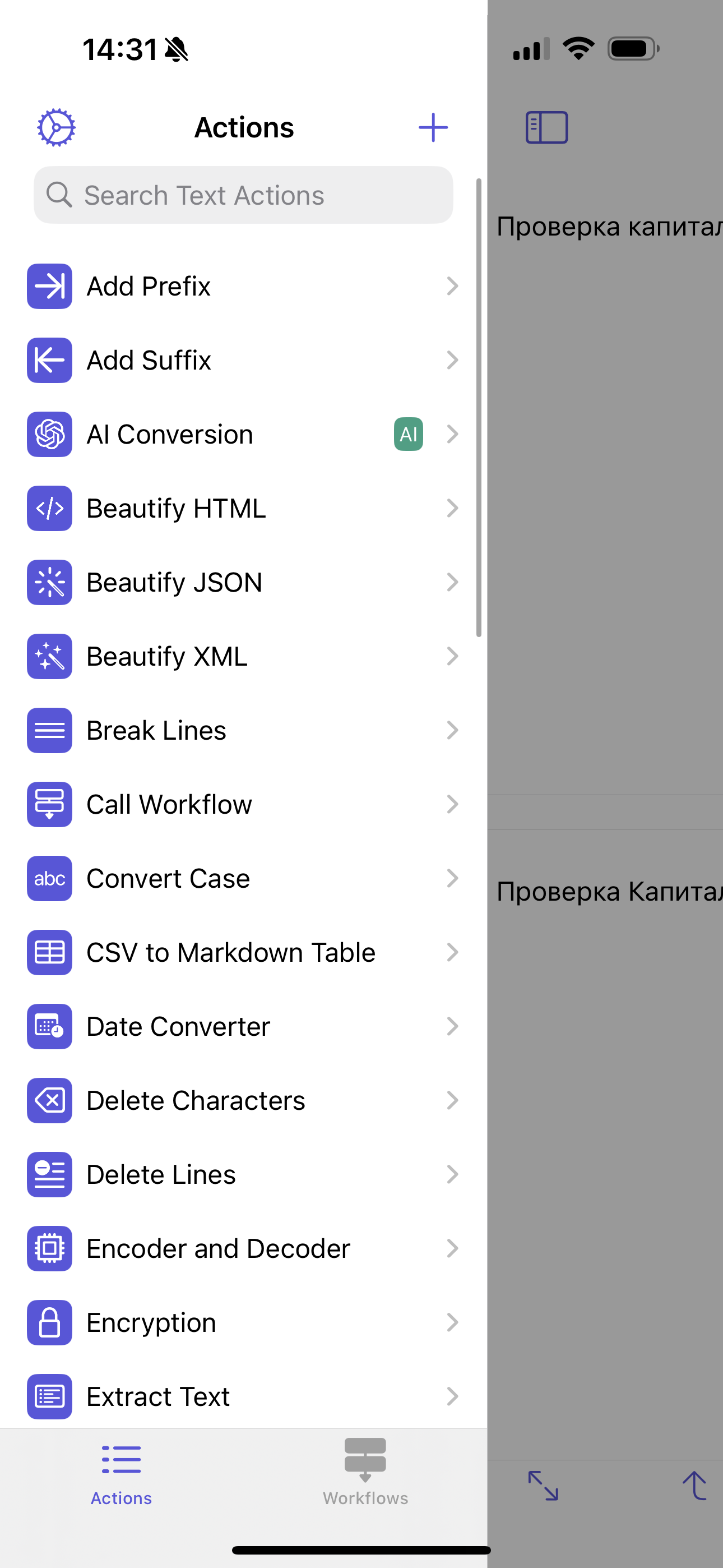
Task: Focus the Search Text Actions field
Action: click(x=243, y=195)
